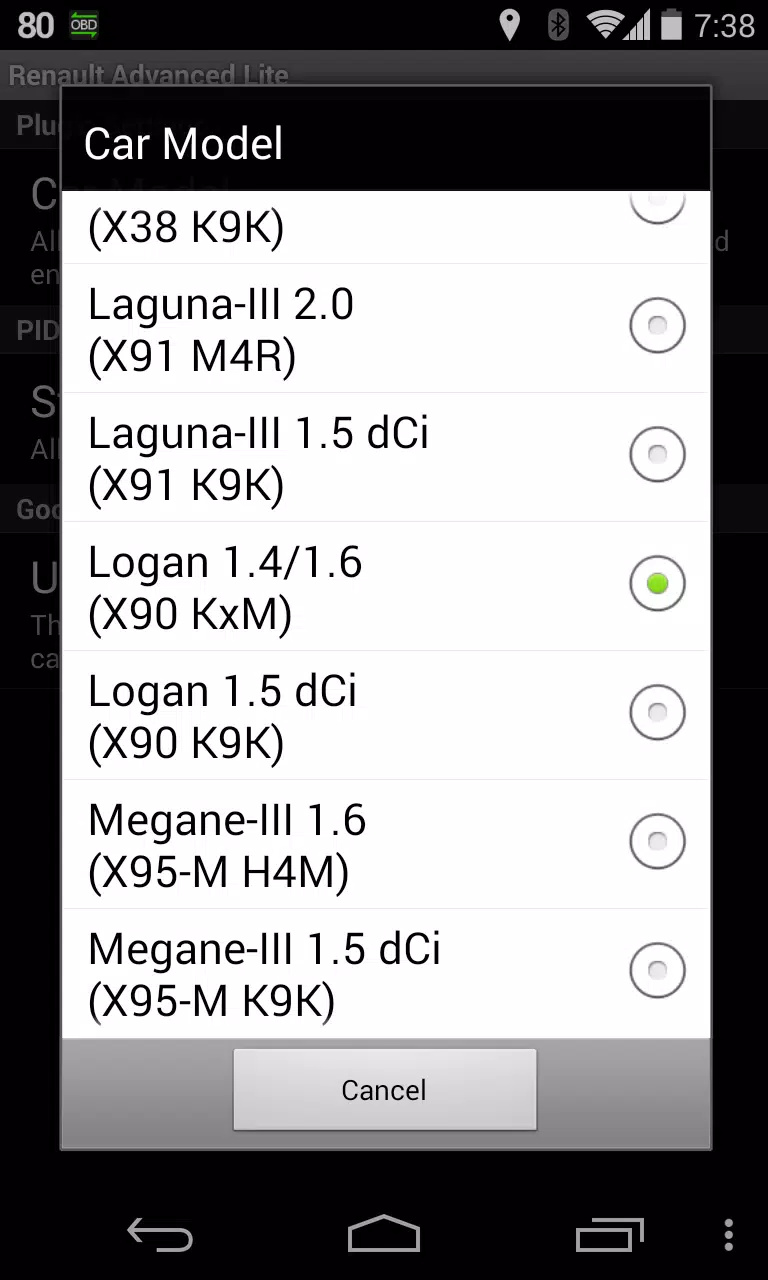Go to the home screen

tap(384, 1235)
